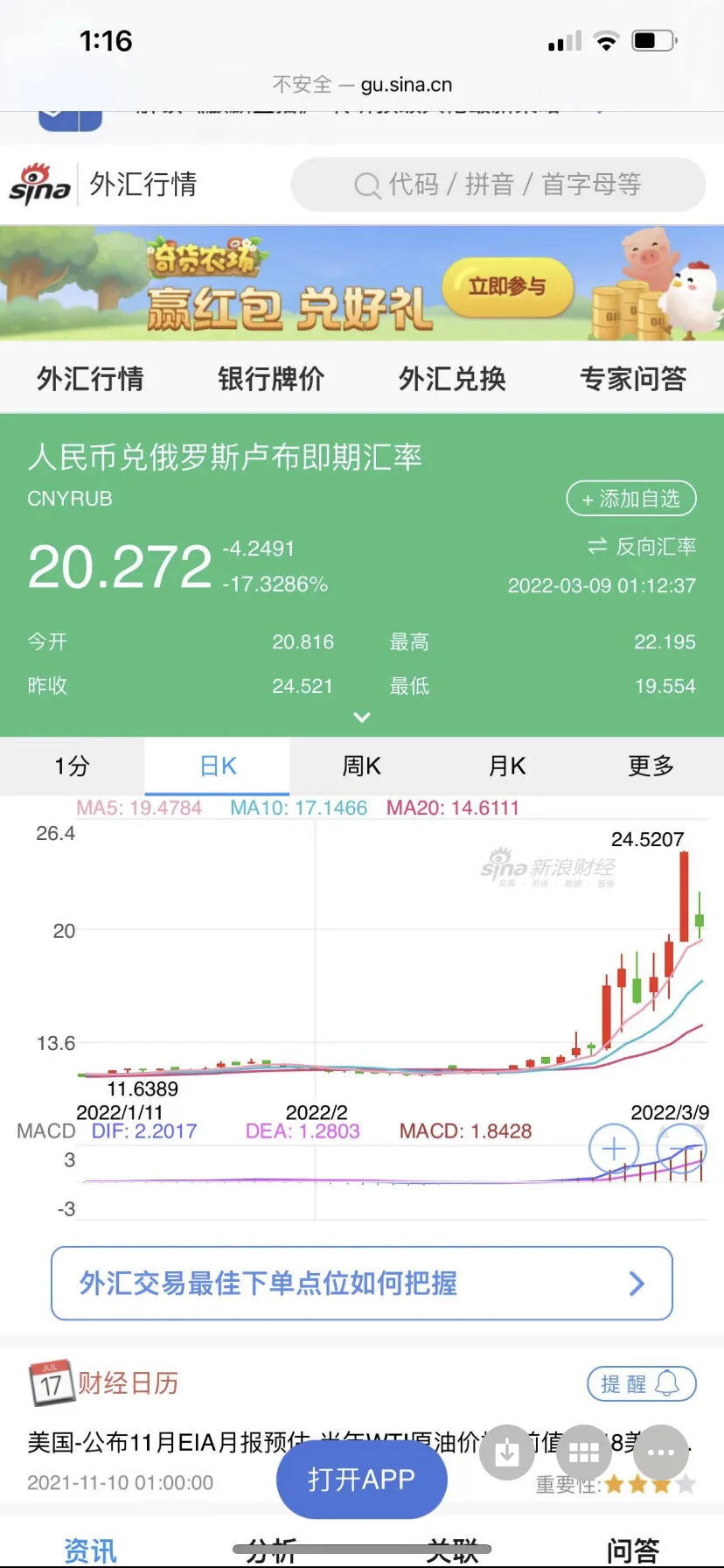Tap the 立即参与 banner button
Viewport: 724px width, 1568px height.
click(508, 287)
